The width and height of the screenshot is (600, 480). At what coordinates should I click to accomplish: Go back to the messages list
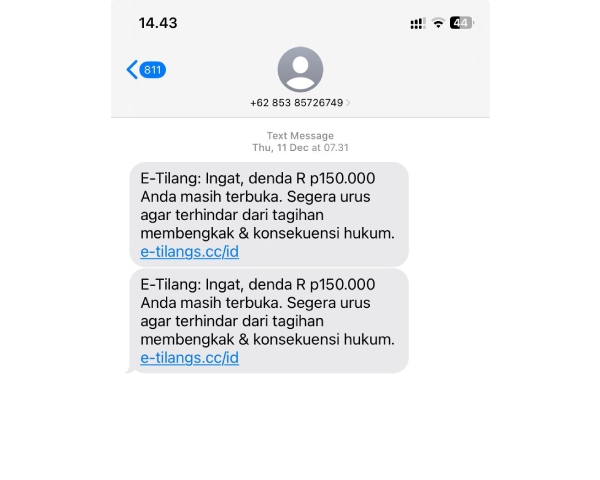[145, 70]
